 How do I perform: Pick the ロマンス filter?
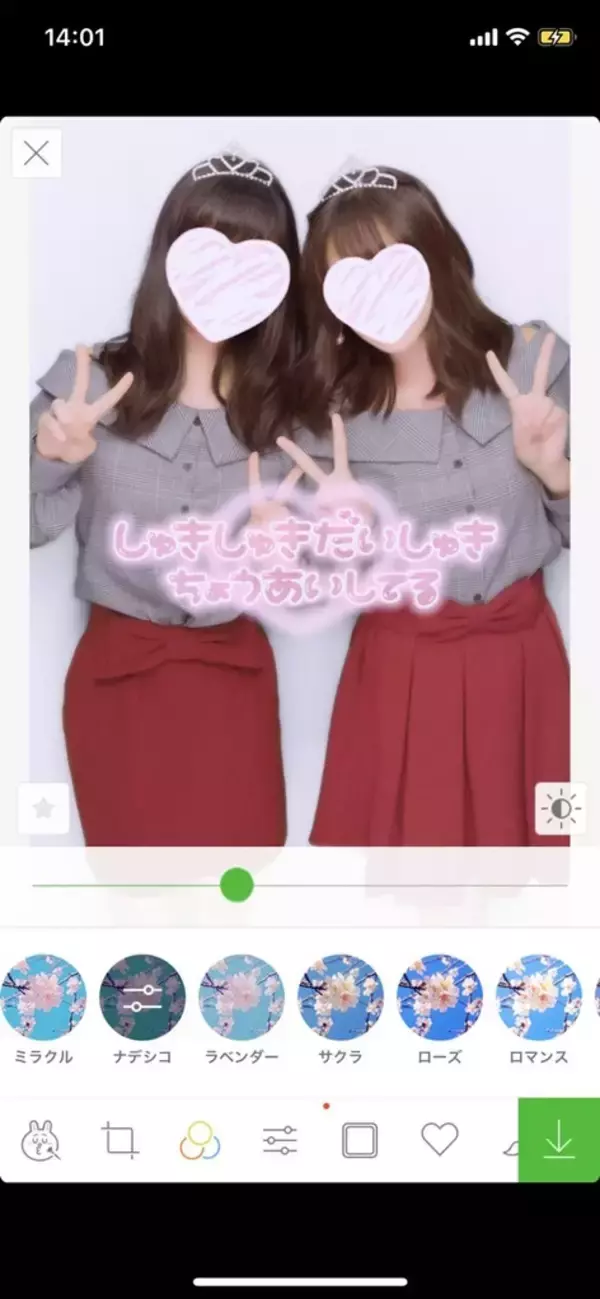[x=539, y=997]
